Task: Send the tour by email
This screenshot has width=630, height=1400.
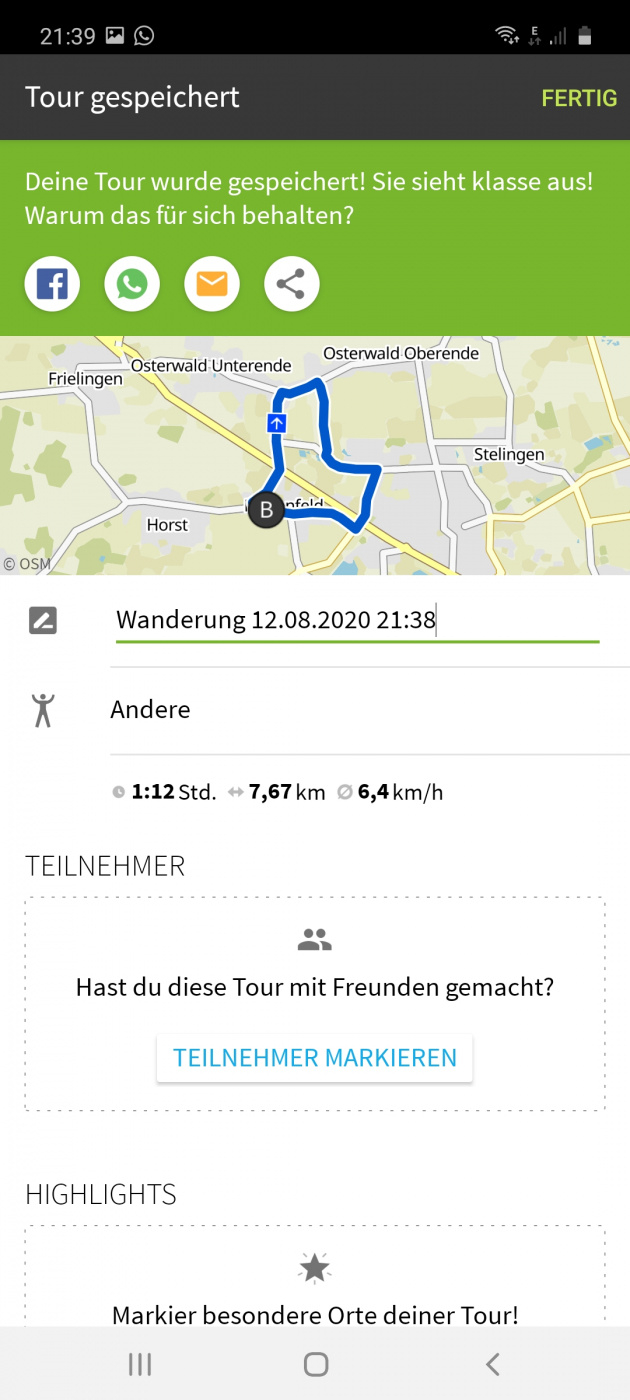Action: [212, 285]
